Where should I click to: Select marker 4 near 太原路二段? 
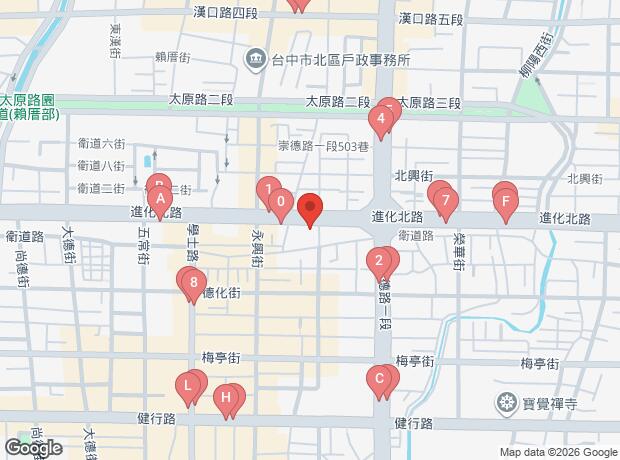pos(379,121)
